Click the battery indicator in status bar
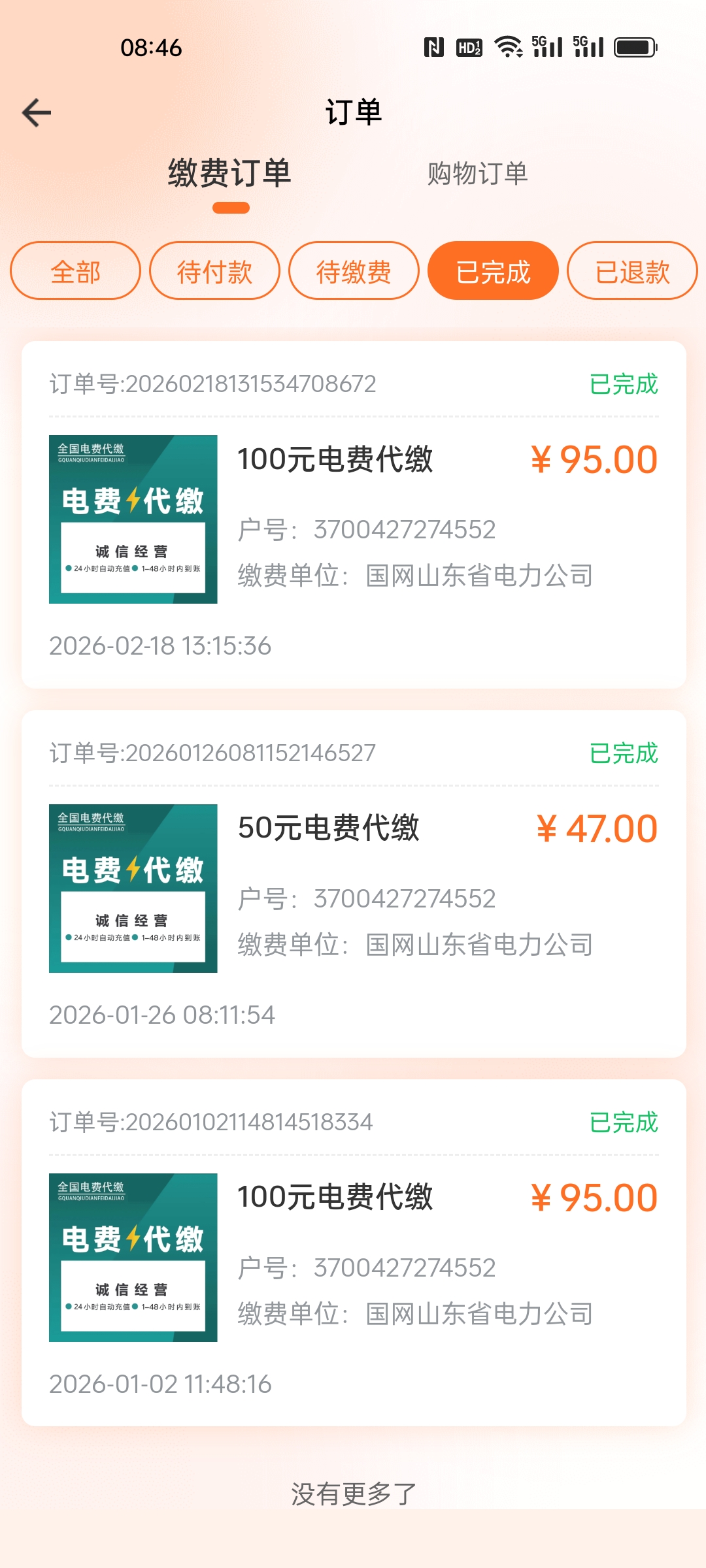The width and height of the screenshot is (706, 1568). click(x=633, y=46)
